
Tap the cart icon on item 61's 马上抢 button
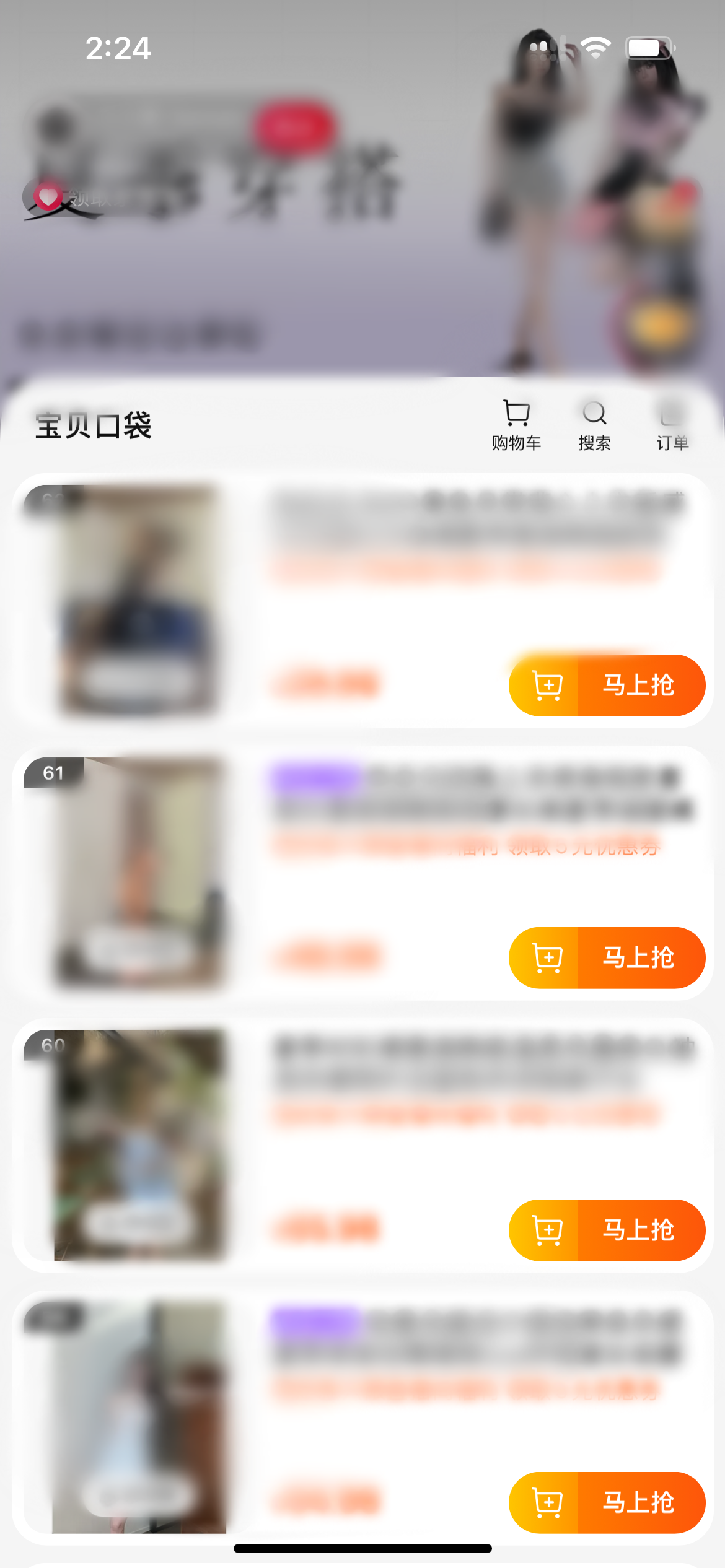tap(548, 957)
